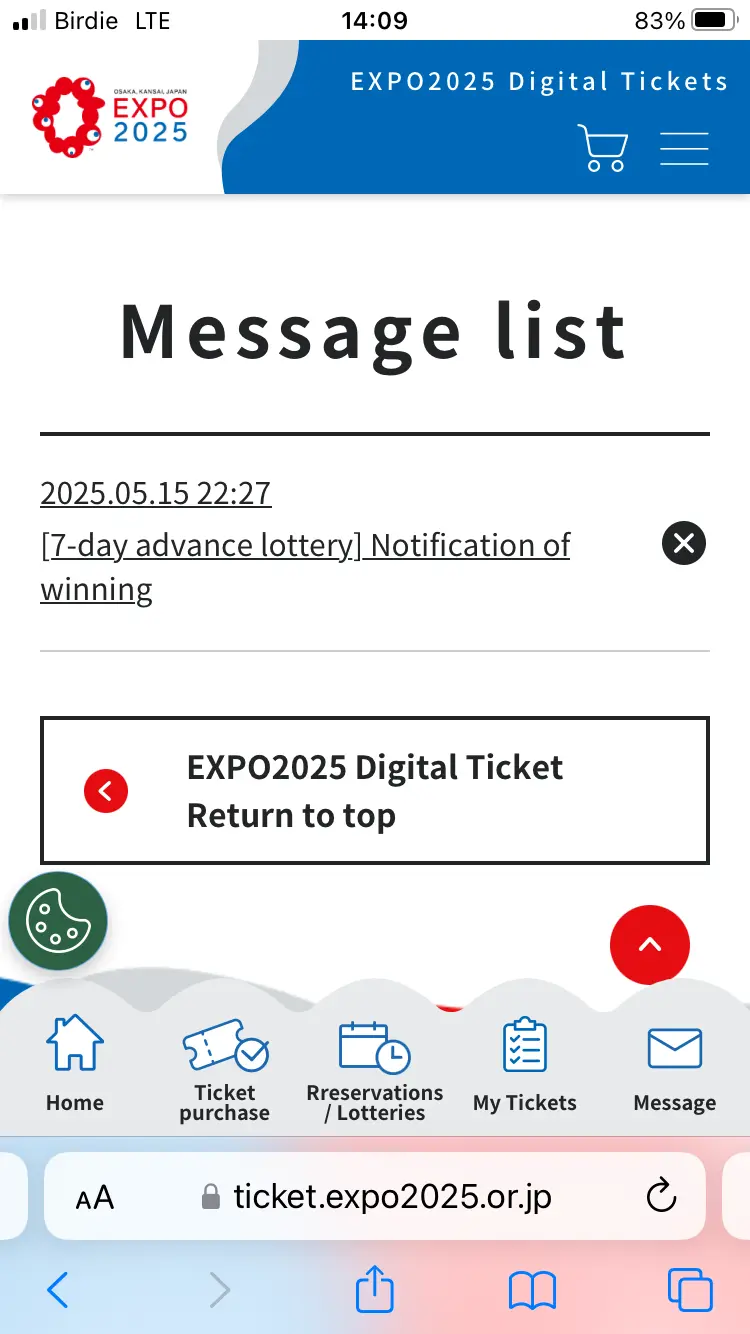Return to EXPO2025 Digital Ticket top

point(375,790)
